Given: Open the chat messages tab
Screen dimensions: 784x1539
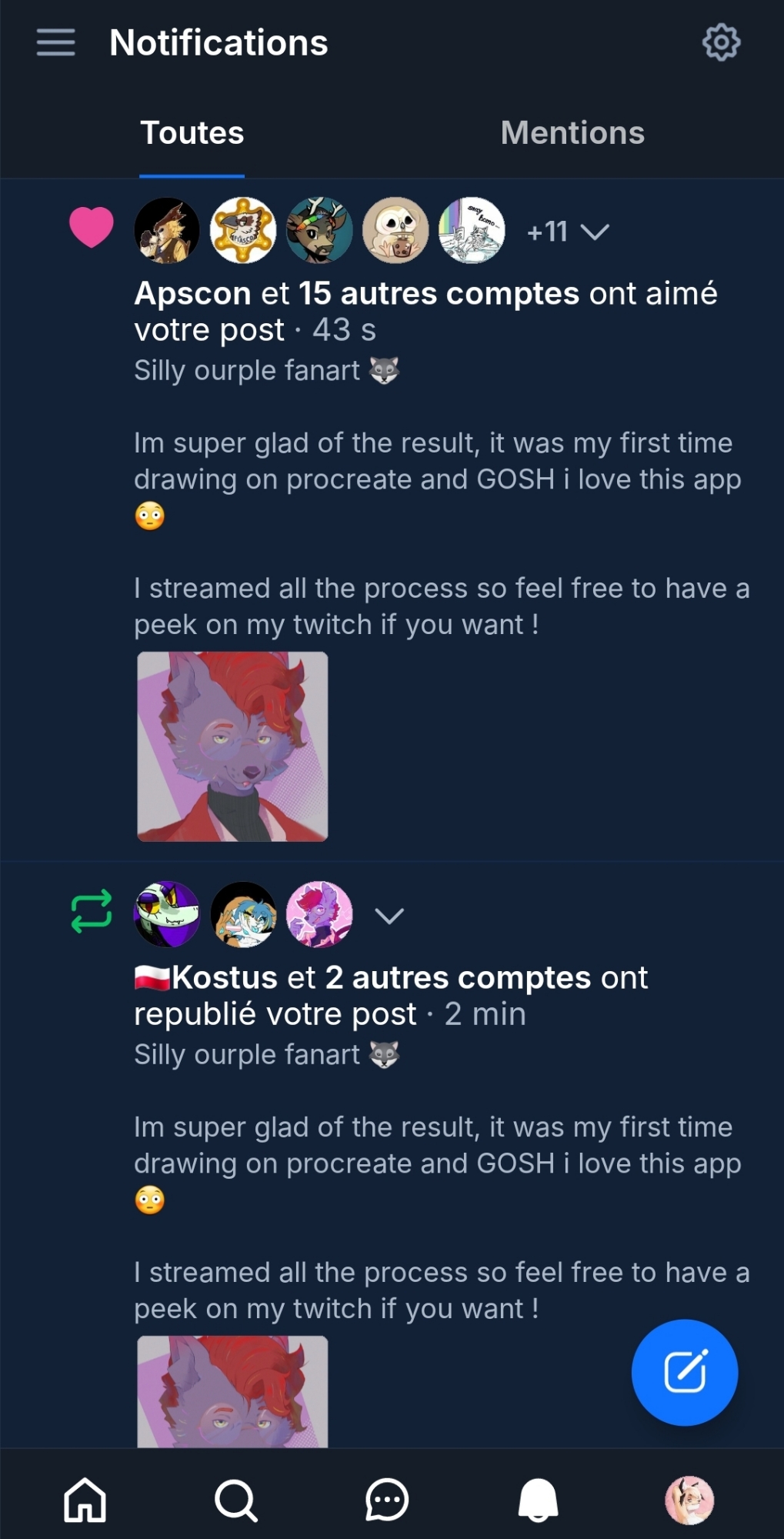Looking at the screenshot, I should point(386,1500).
